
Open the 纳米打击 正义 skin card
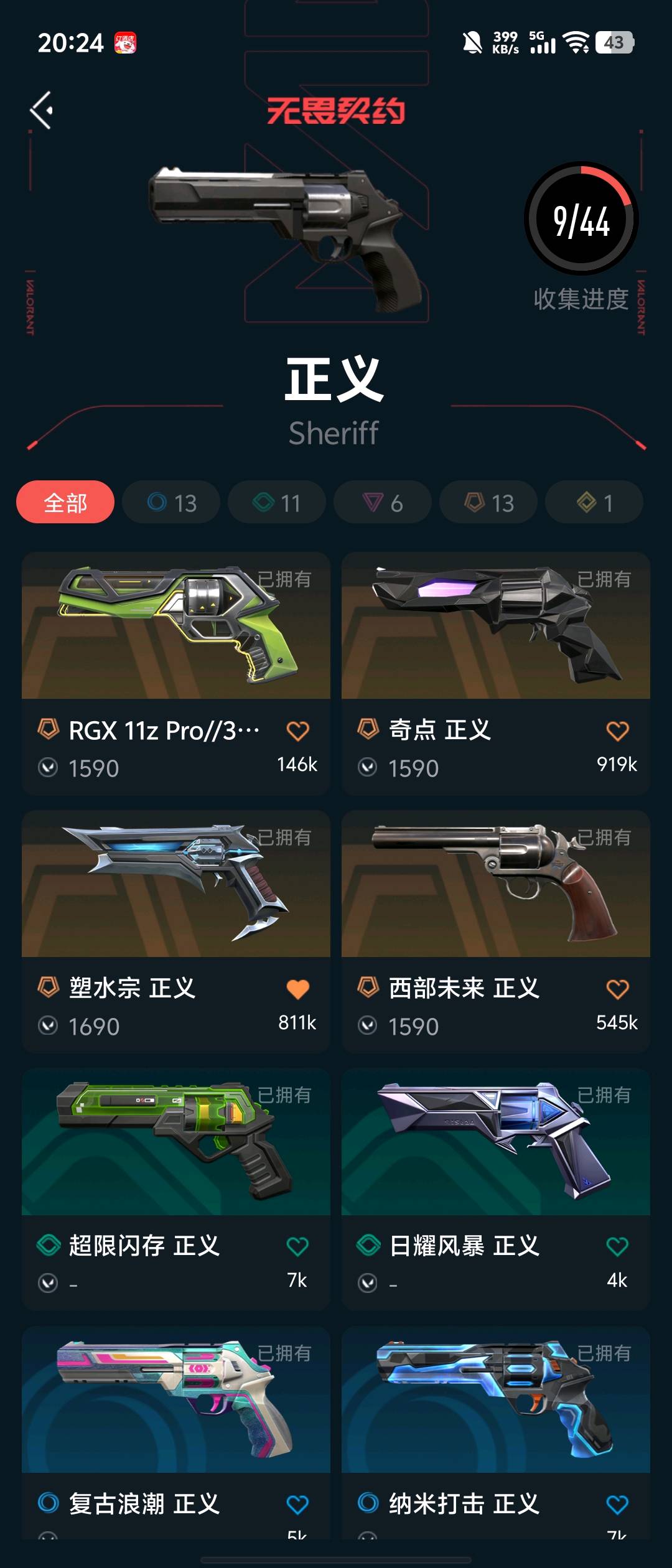[495, 1403]
